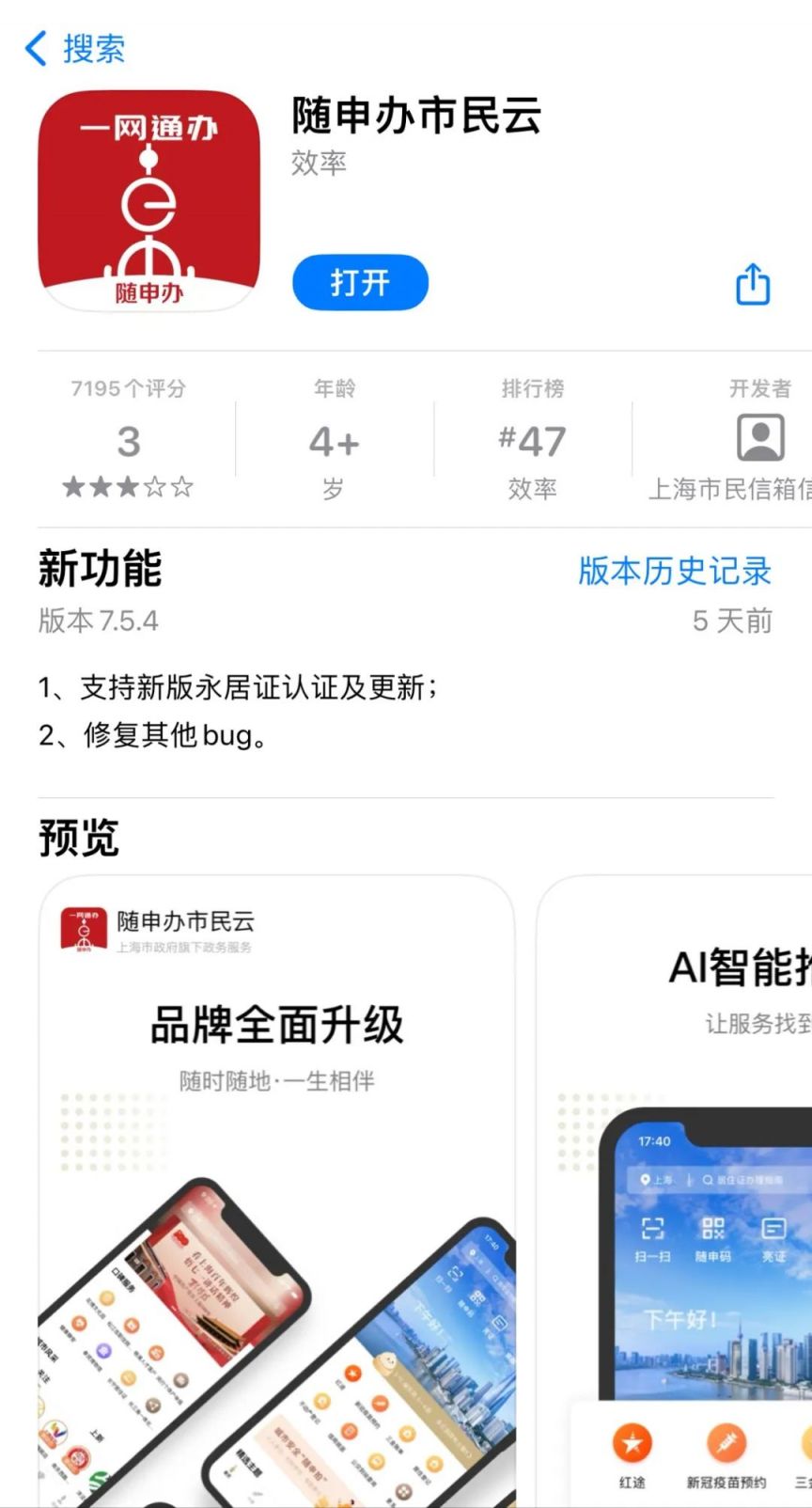
Task: Open the 品牌全面升级 preview screenshot
Action: [x=276, y=1192]
